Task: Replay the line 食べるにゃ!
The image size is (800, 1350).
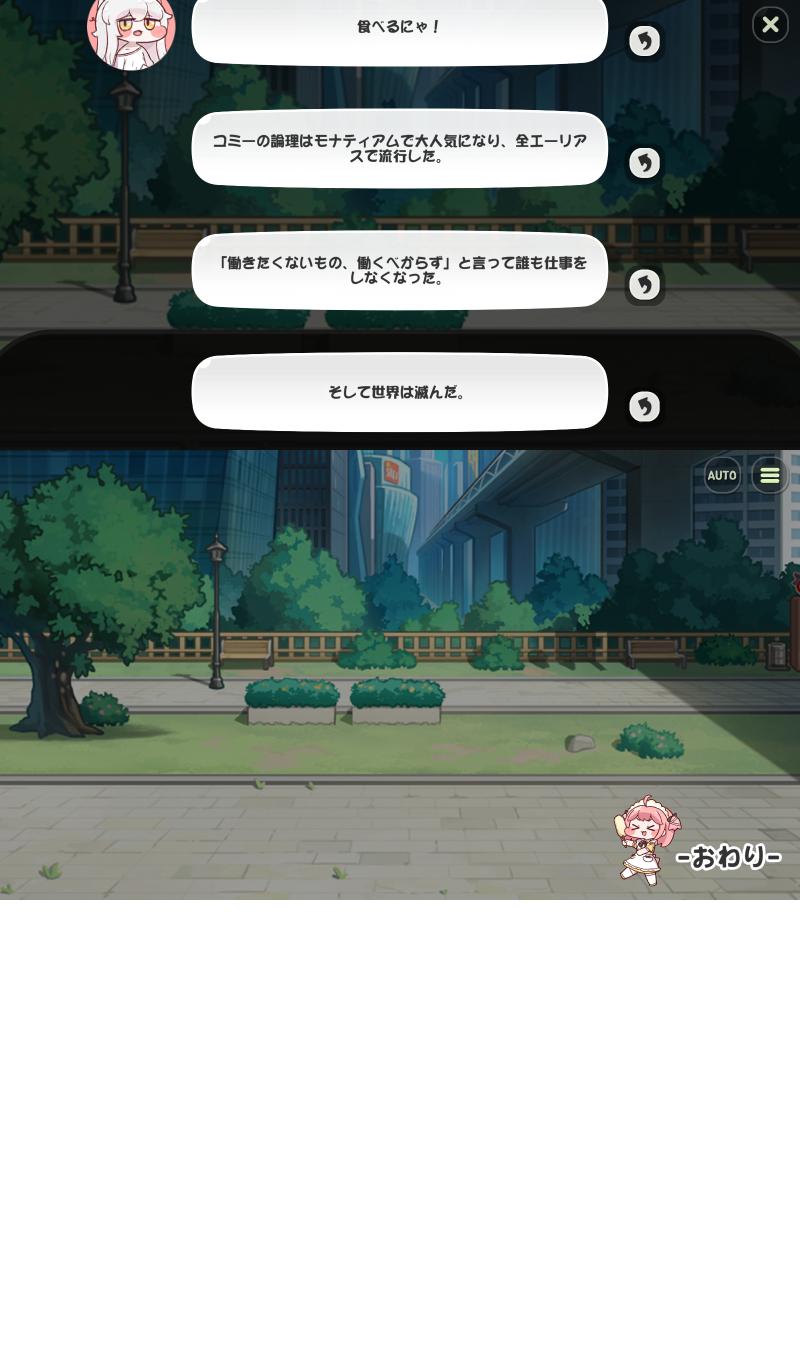Action: click(x=644, y=41)
